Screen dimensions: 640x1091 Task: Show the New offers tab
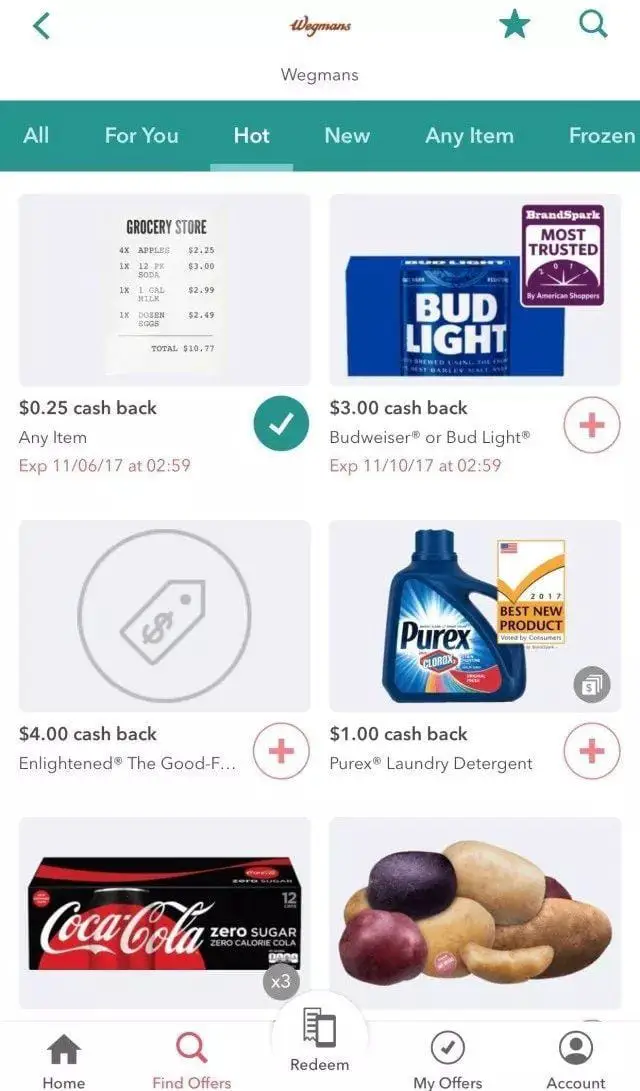(347, 136)
